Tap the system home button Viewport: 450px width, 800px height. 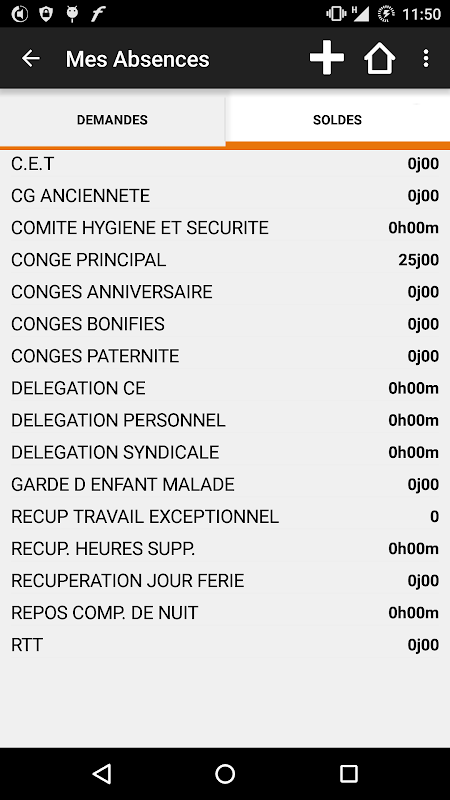pos(225,774)
